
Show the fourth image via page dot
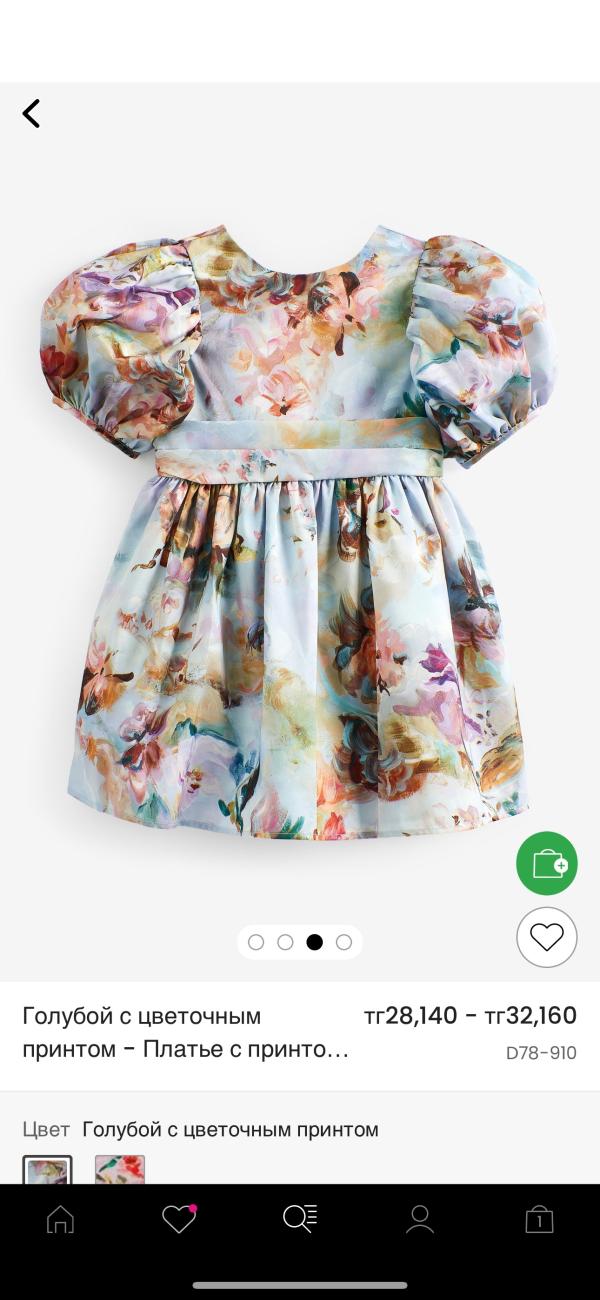[344, 942]
